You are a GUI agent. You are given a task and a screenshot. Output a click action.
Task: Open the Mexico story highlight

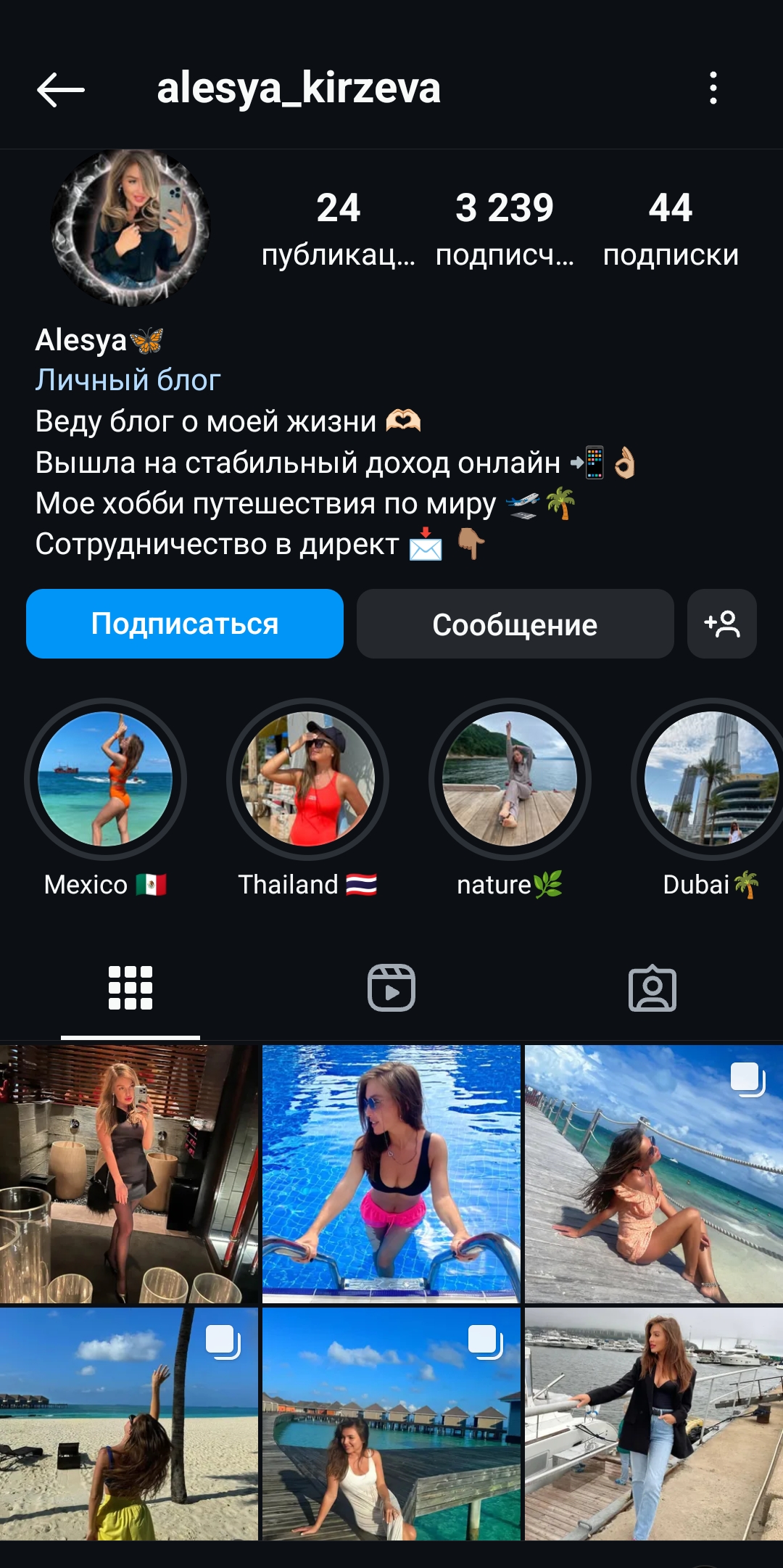click(x=105, y=780)
